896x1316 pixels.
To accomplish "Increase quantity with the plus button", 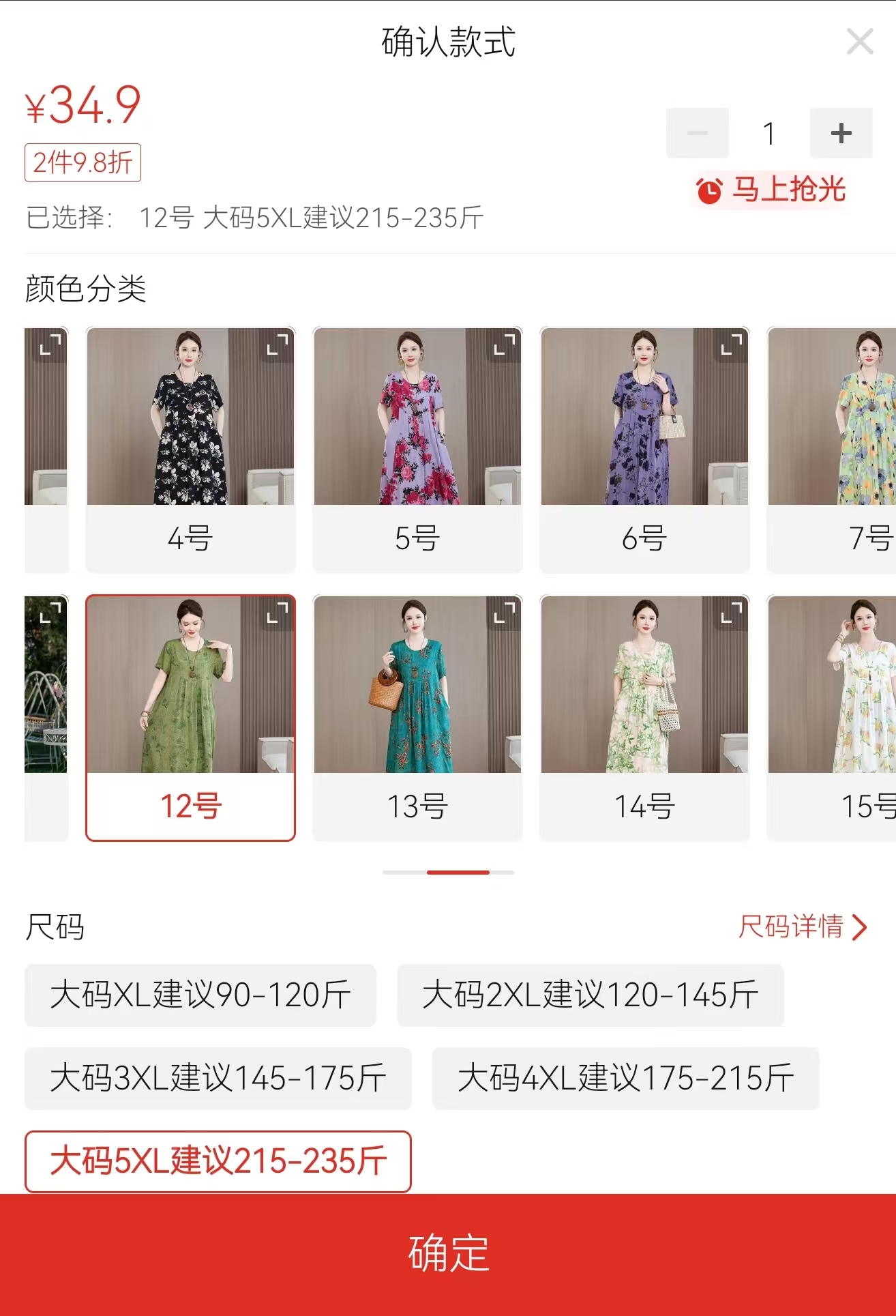I will point(841,133).
